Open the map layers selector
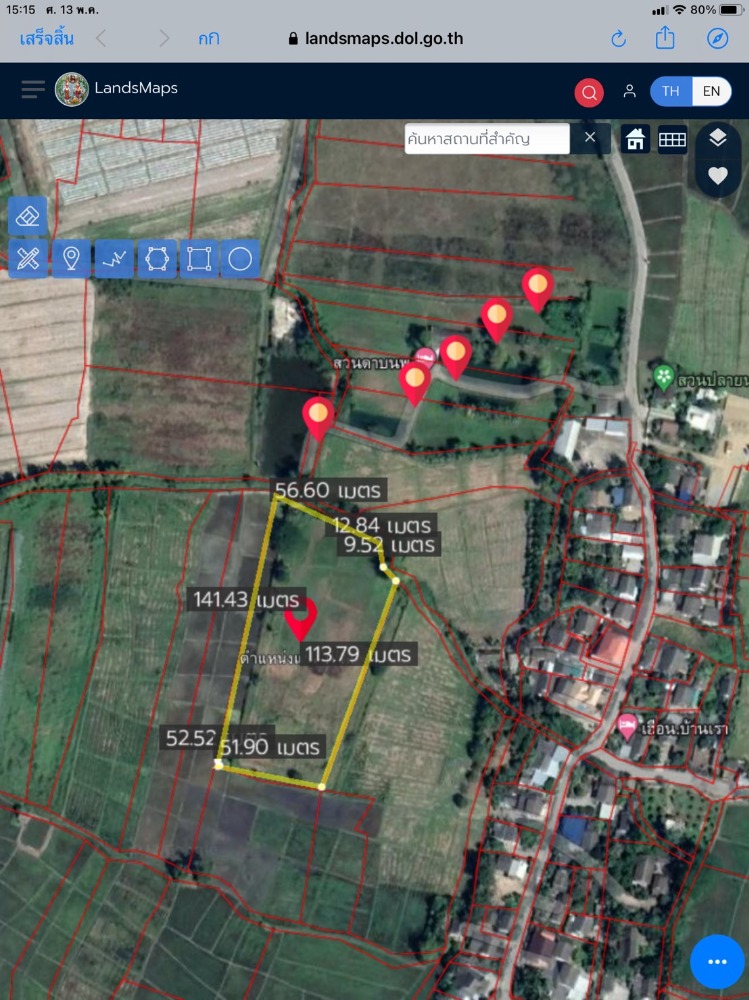Screen dimensions: 749x1000 coord(717,138)
